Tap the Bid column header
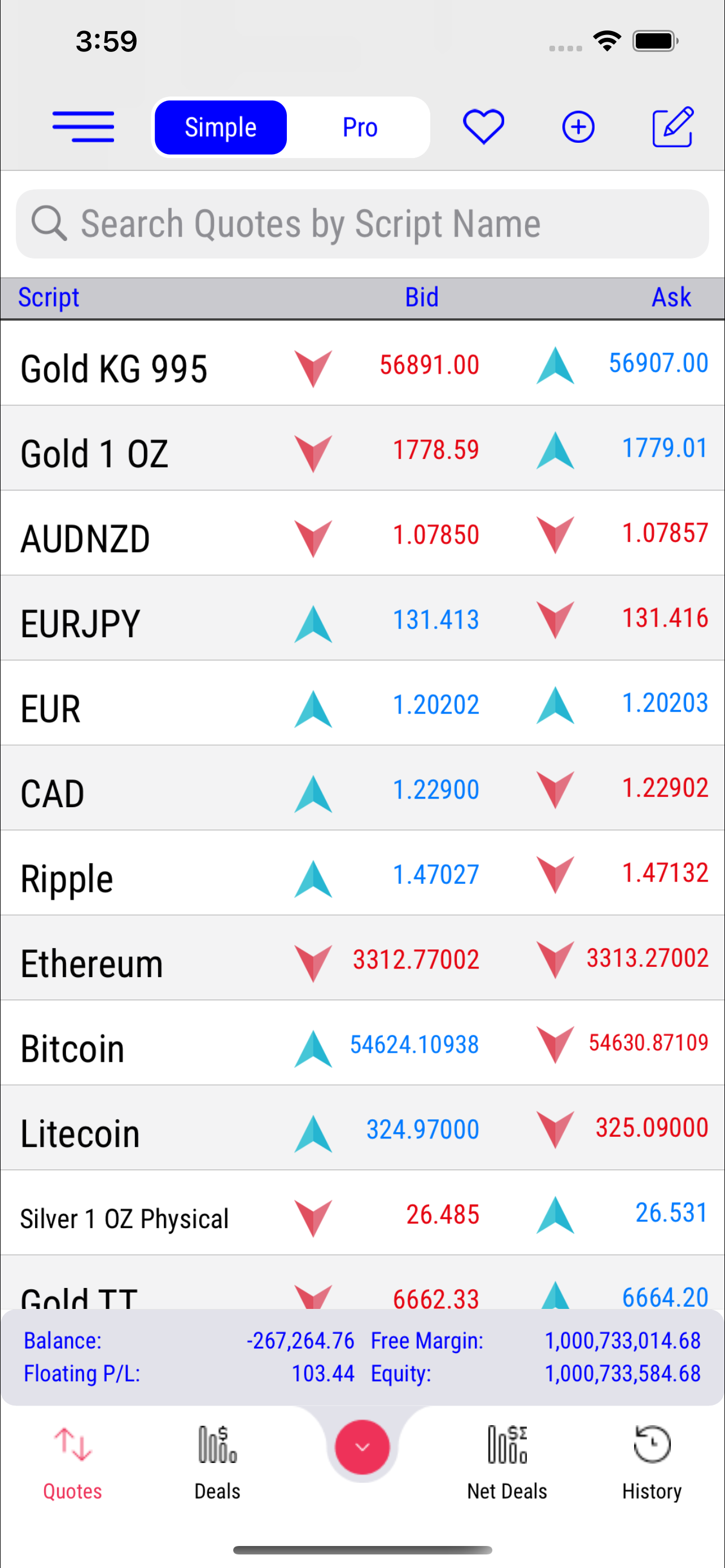Screen dimensions: 725x1568 coord(422,297)
